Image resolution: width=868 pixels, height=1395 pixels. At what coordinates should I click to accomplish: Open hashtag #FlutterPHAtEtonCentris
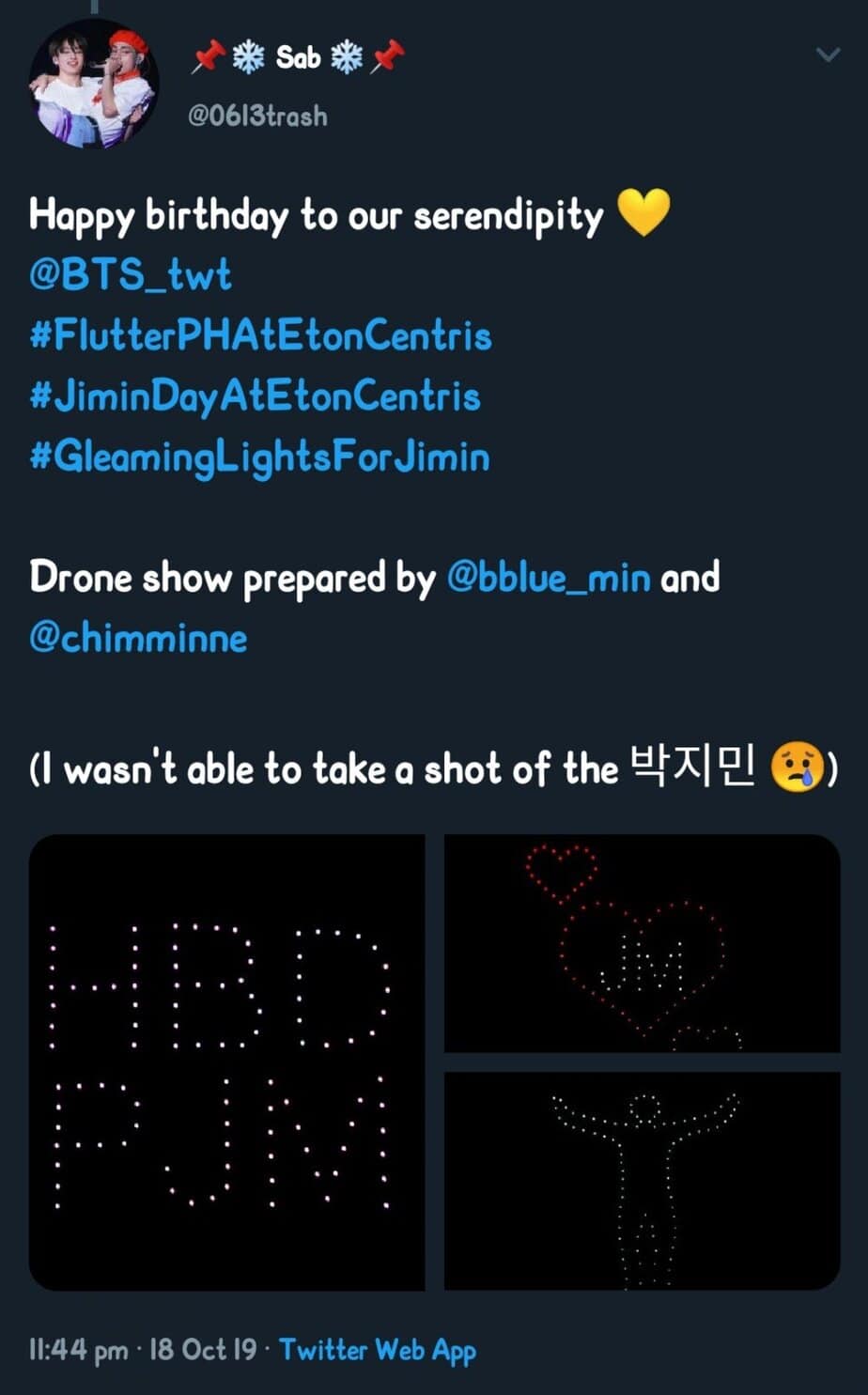260,336
